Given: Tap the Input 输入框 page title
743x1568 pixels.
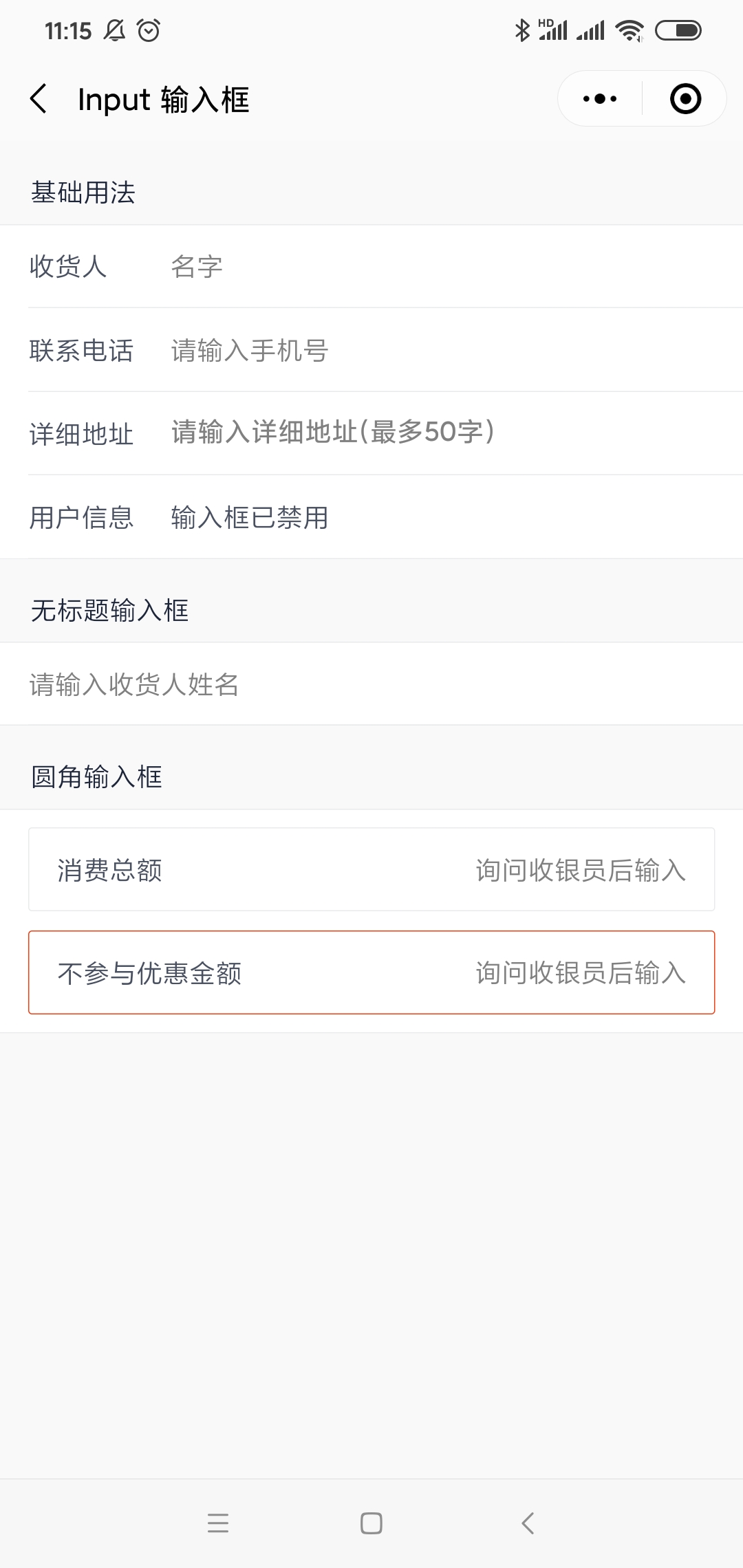Looking at the screenshot, I should coord(162,98).
